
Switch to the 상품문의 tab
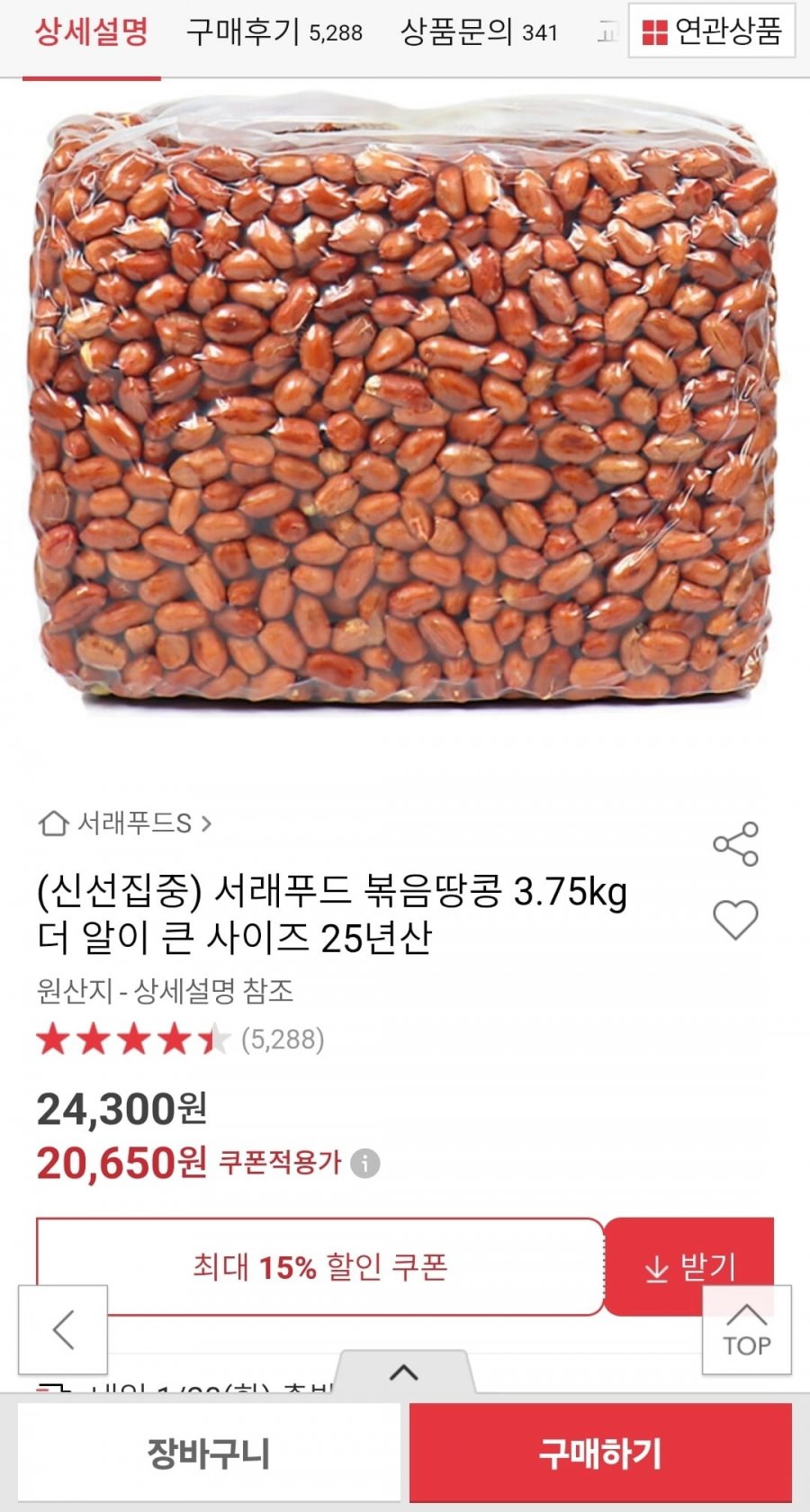(x=478, y=33)
